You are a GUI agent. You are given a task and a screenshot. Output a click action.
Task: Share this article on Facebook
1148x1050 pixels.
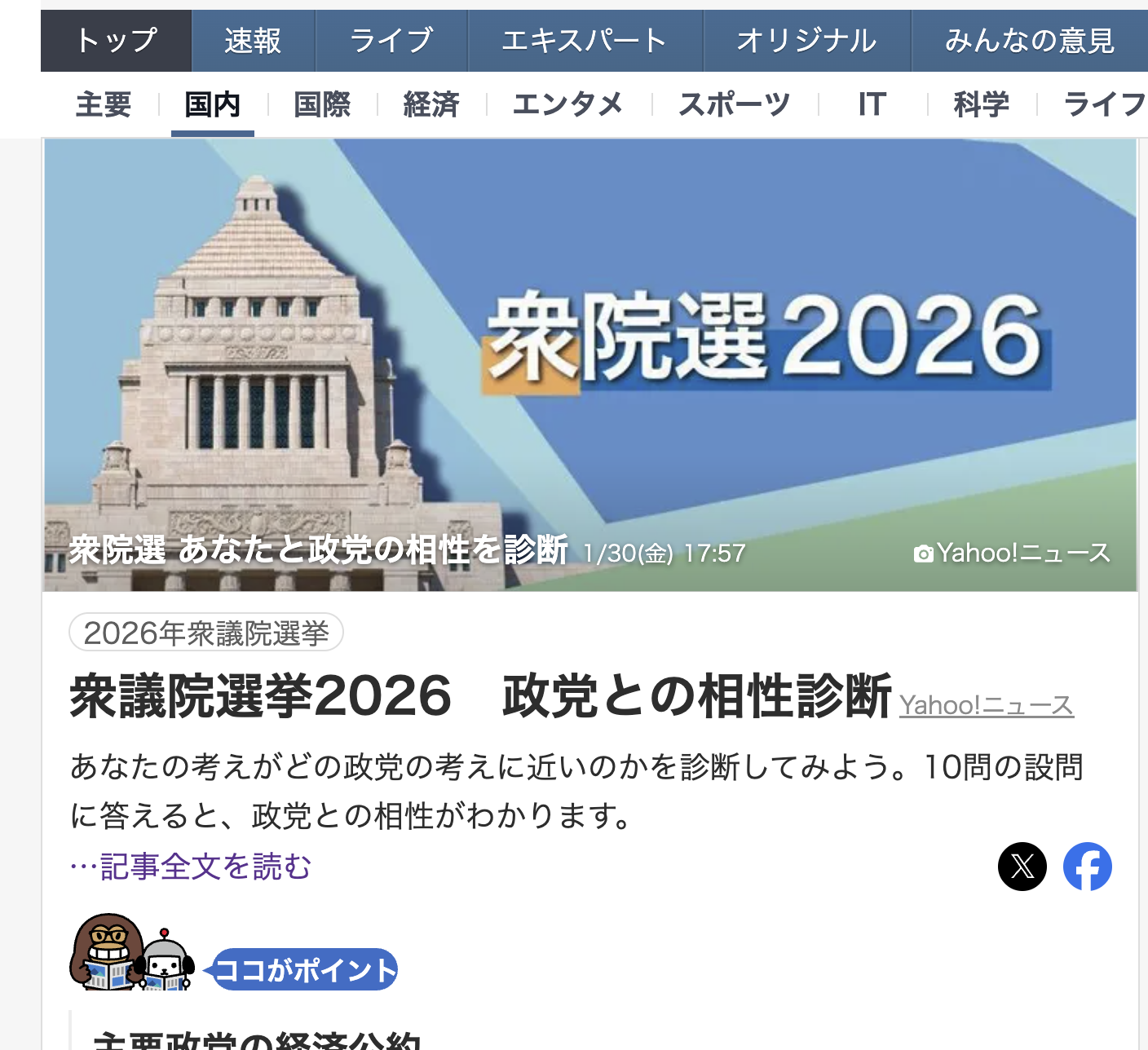1087,867
